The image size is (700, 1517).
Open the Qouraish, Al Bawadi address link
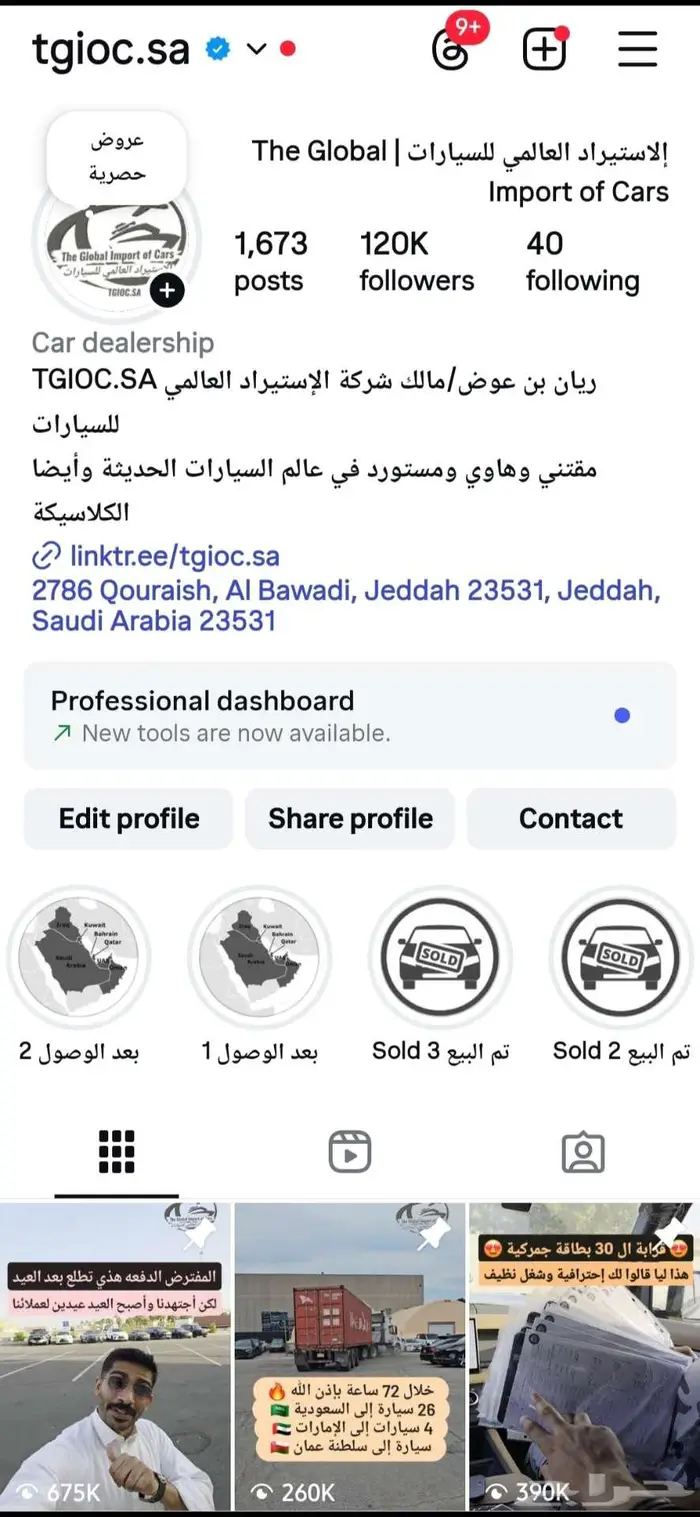pyautogui.click(x=346, y=605)
